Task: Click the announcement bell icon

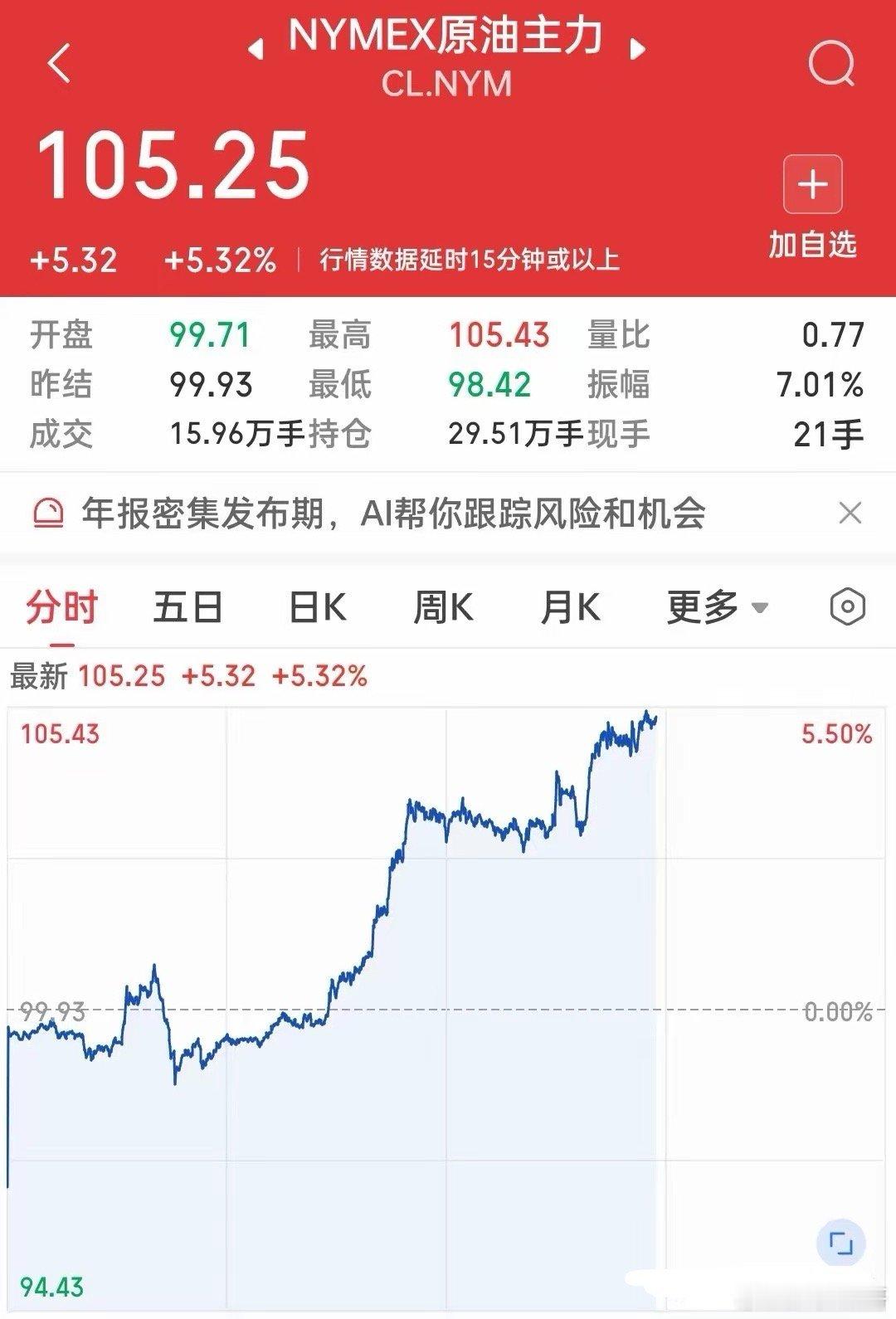Action: pos(48,513)
